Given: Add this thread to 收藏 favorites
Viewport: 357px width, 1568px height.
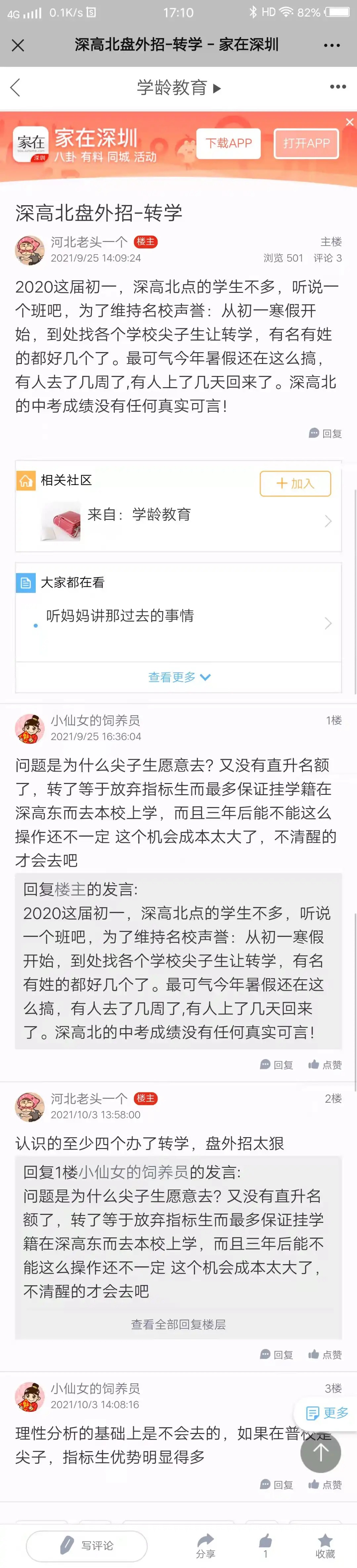Looking at the screenshot, I should pyautogui.click(x=325, y=1544).
